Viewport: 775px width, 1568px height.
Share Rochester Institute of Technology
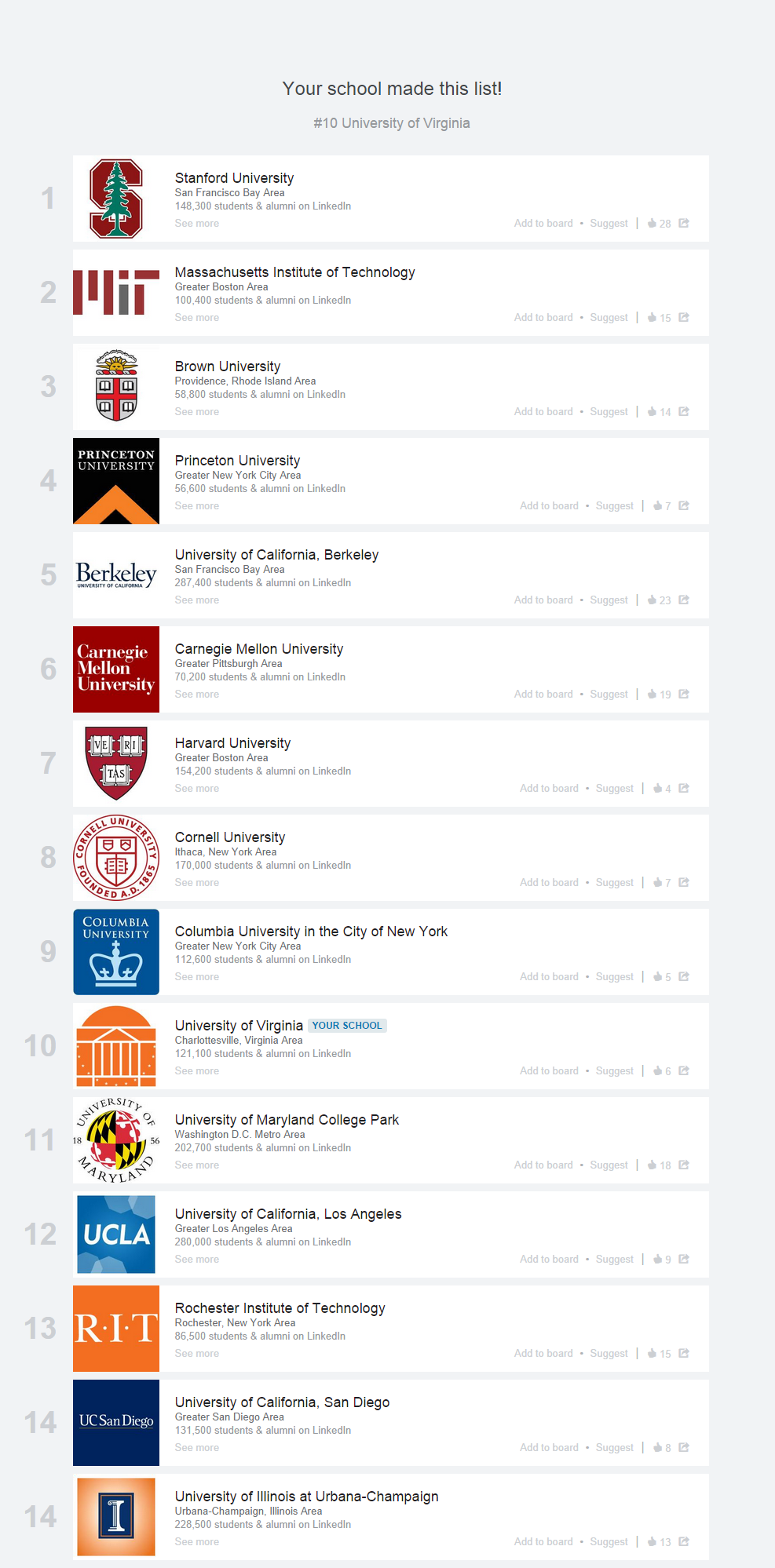pos(684,1354)
